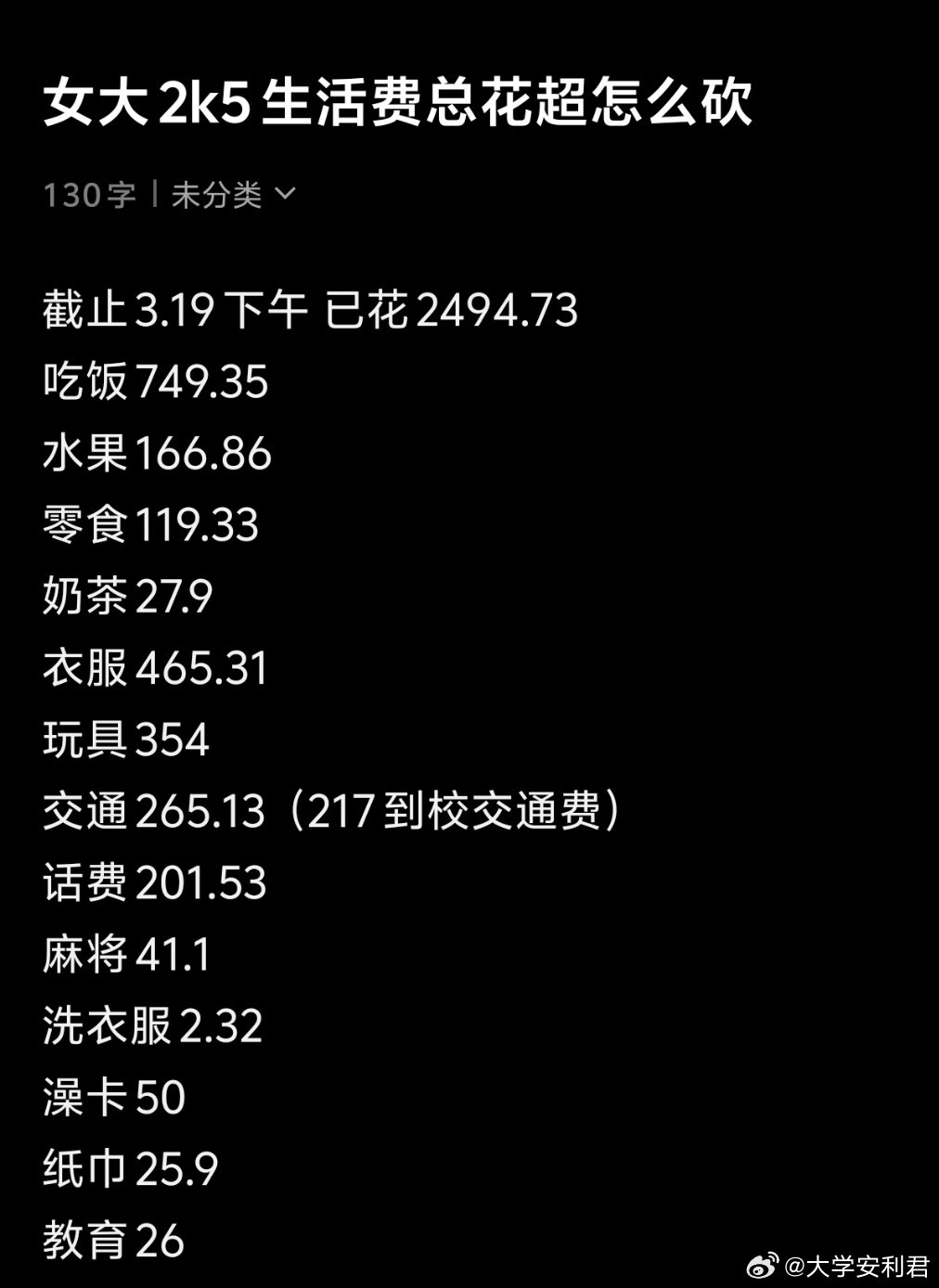Select the 奶茶27.9 expense entry
939x1288 pixels.
128,599
